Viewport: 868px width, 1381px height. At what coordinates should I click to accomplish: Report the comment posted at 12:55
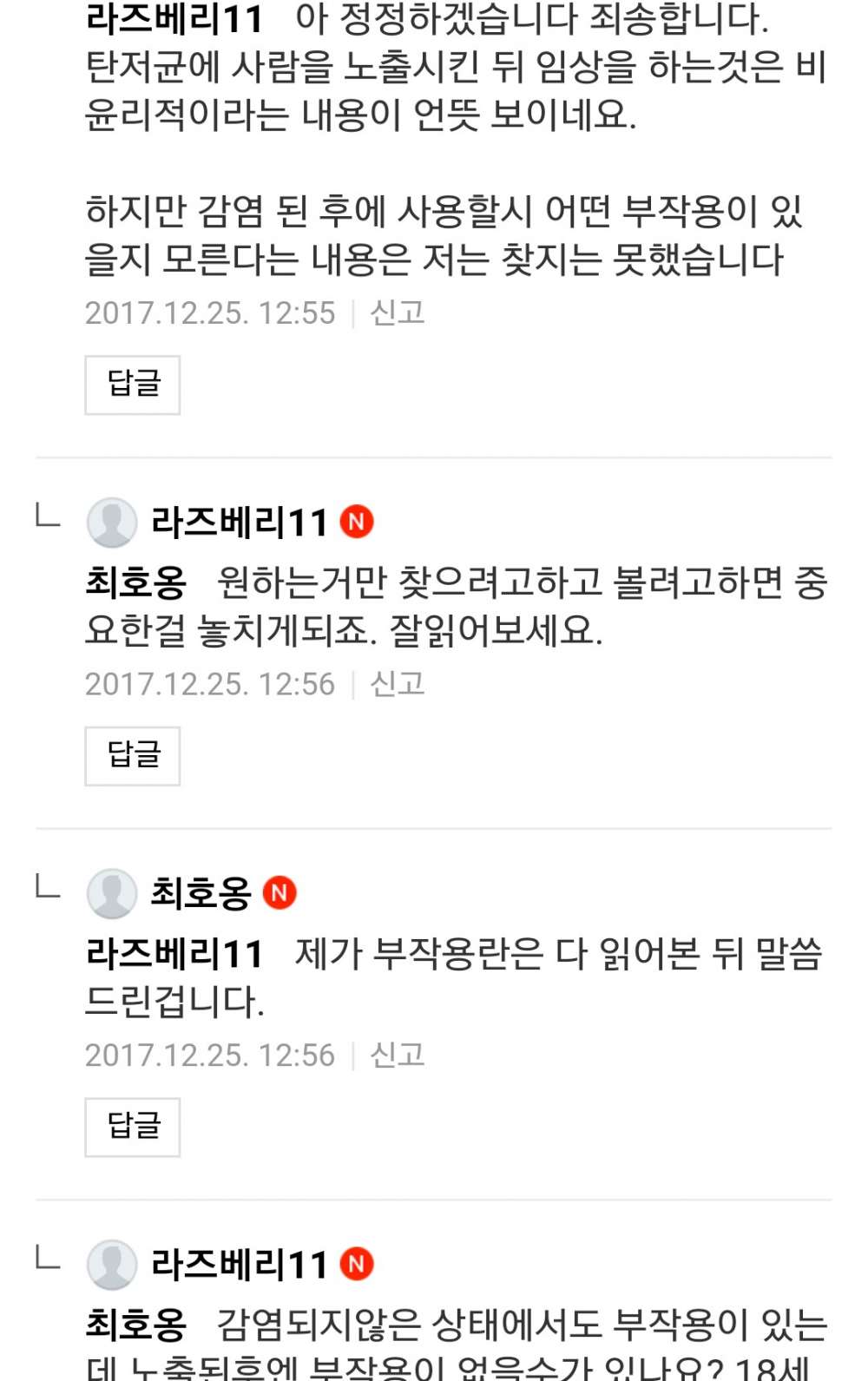(398, 312)
